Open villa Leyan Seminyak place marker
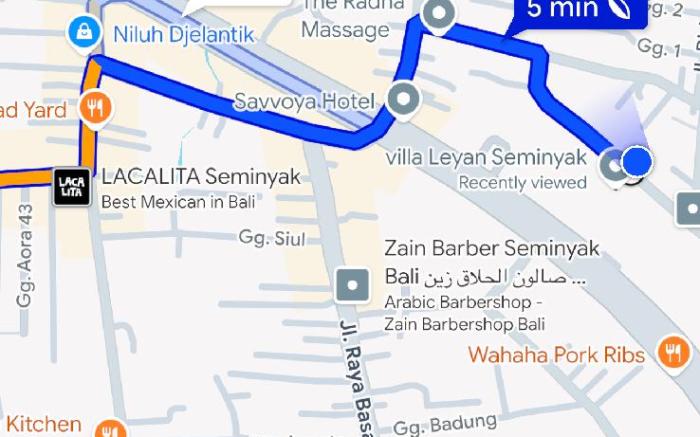700x437 pixels. click(613, 166)
